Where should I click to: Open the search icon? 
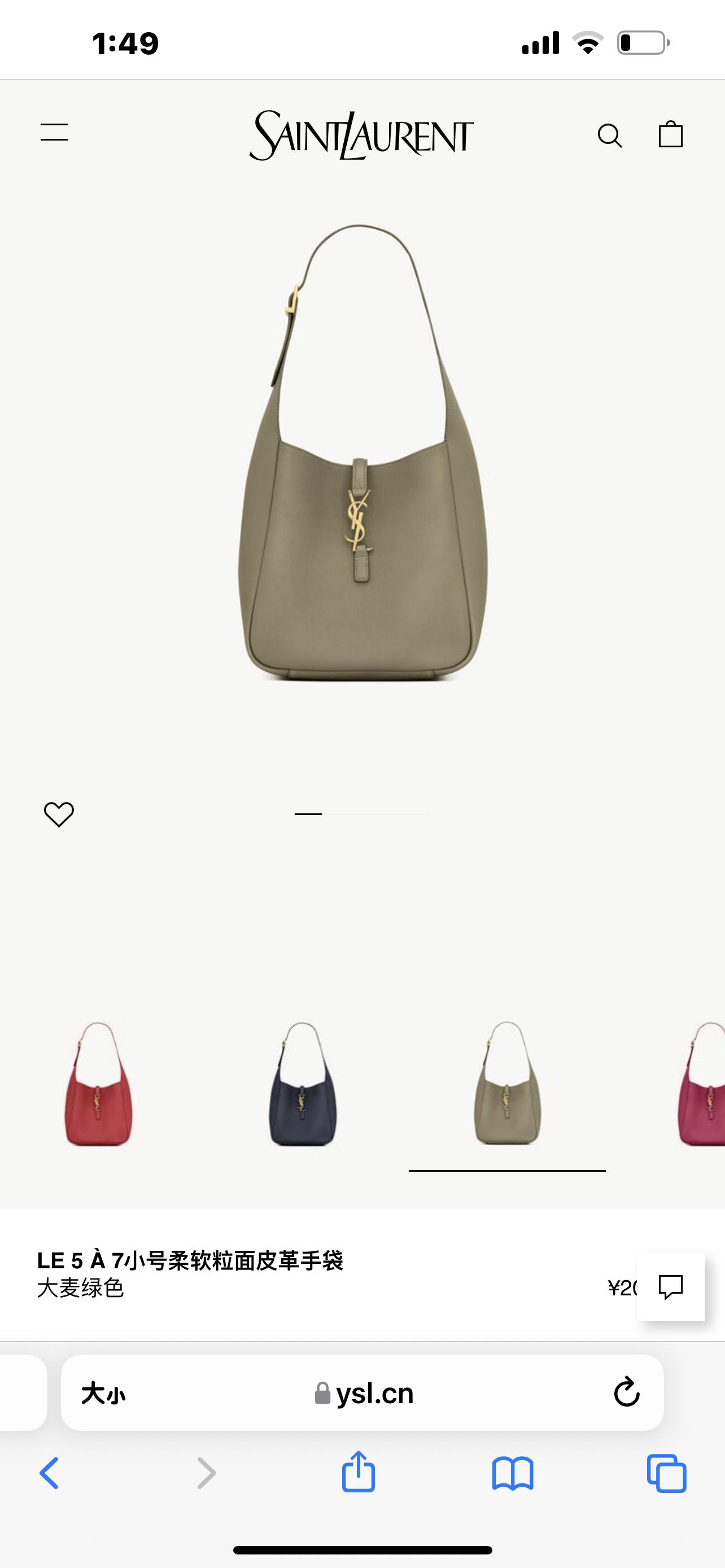pos(609,135)
